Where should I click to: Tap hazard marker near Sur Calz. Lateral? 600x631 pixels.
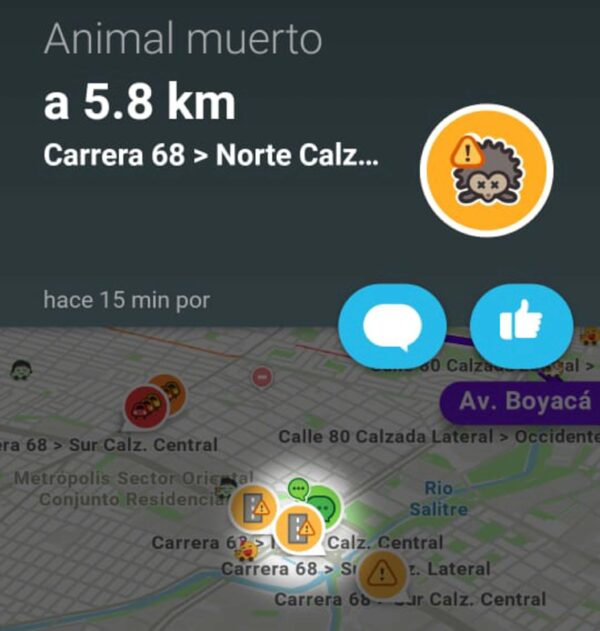coord(379,573)
